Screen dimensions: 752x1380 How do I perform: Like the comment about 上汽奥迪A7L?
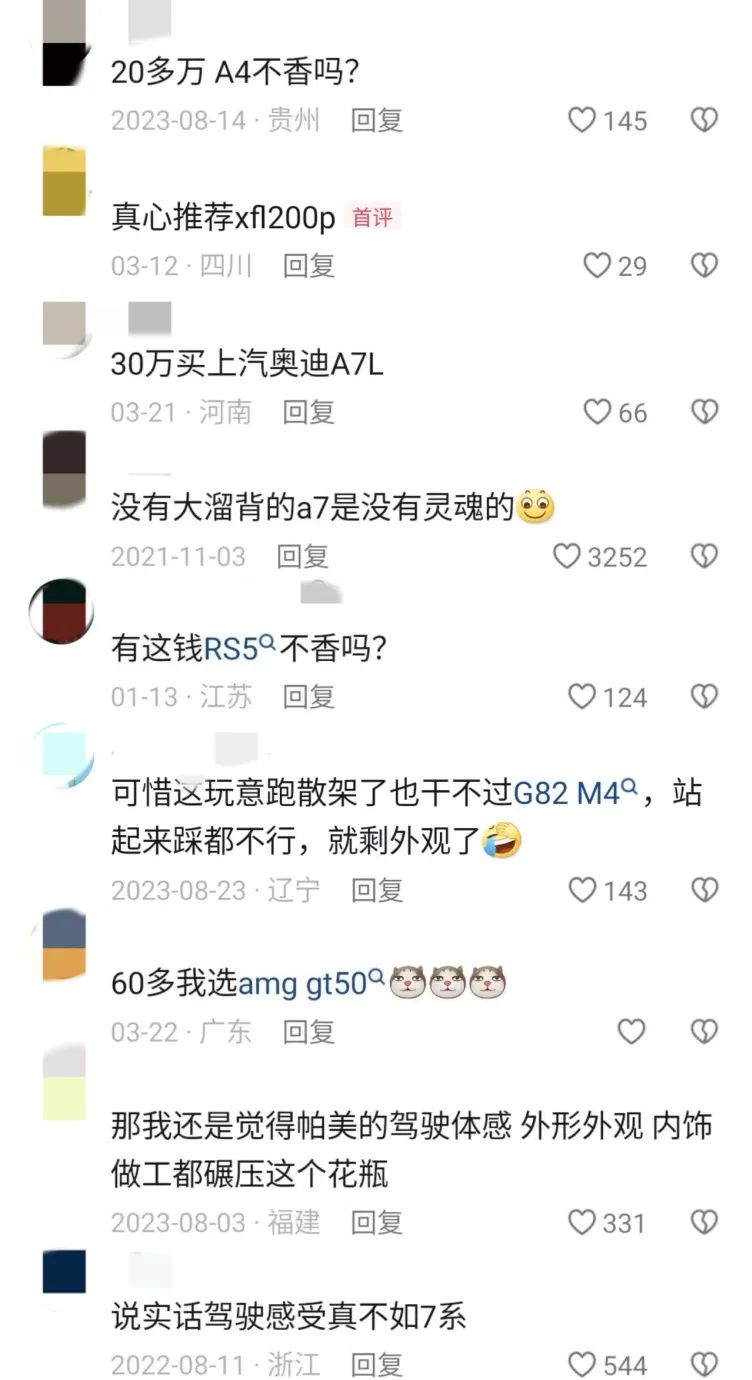point(598,412)
